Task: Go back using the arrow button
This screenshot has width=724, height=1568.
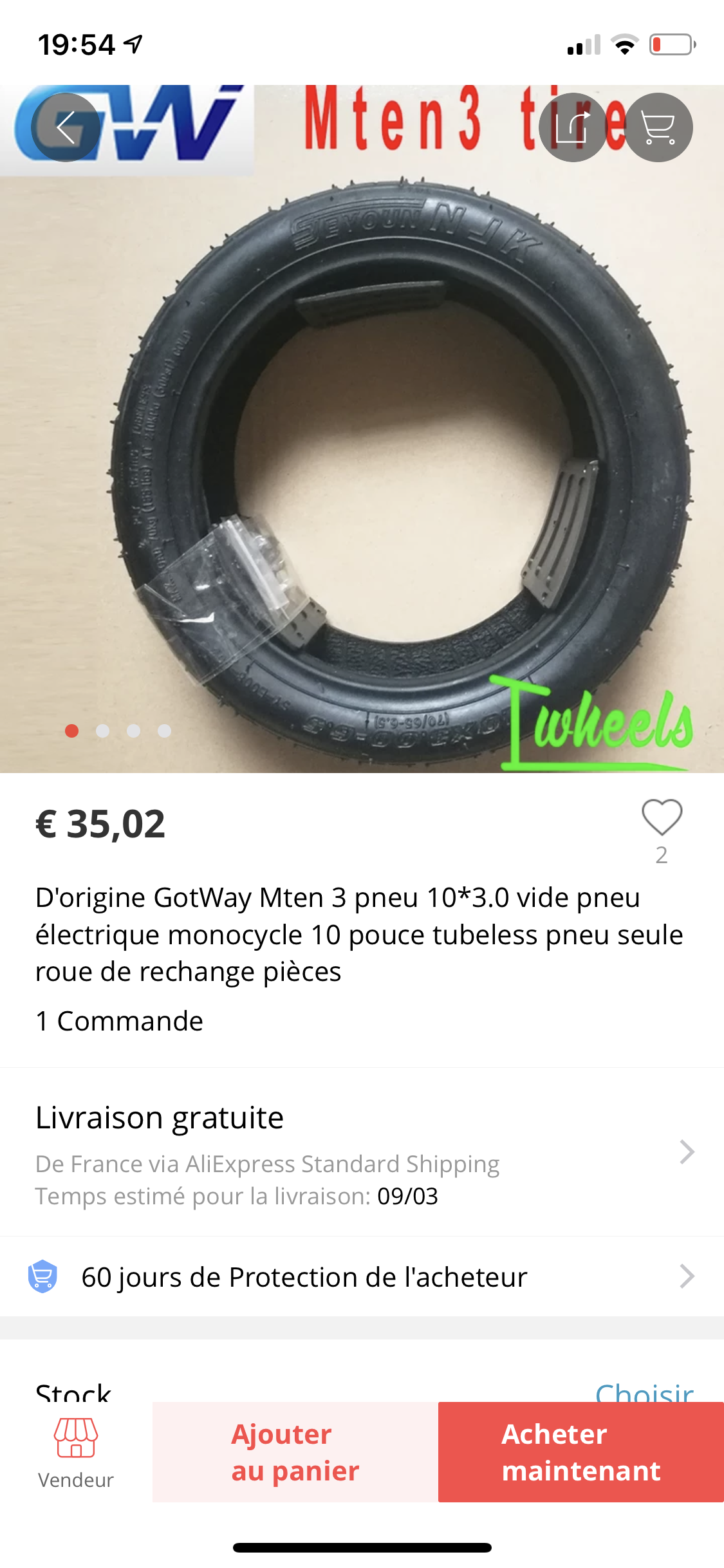Action: 65,127
